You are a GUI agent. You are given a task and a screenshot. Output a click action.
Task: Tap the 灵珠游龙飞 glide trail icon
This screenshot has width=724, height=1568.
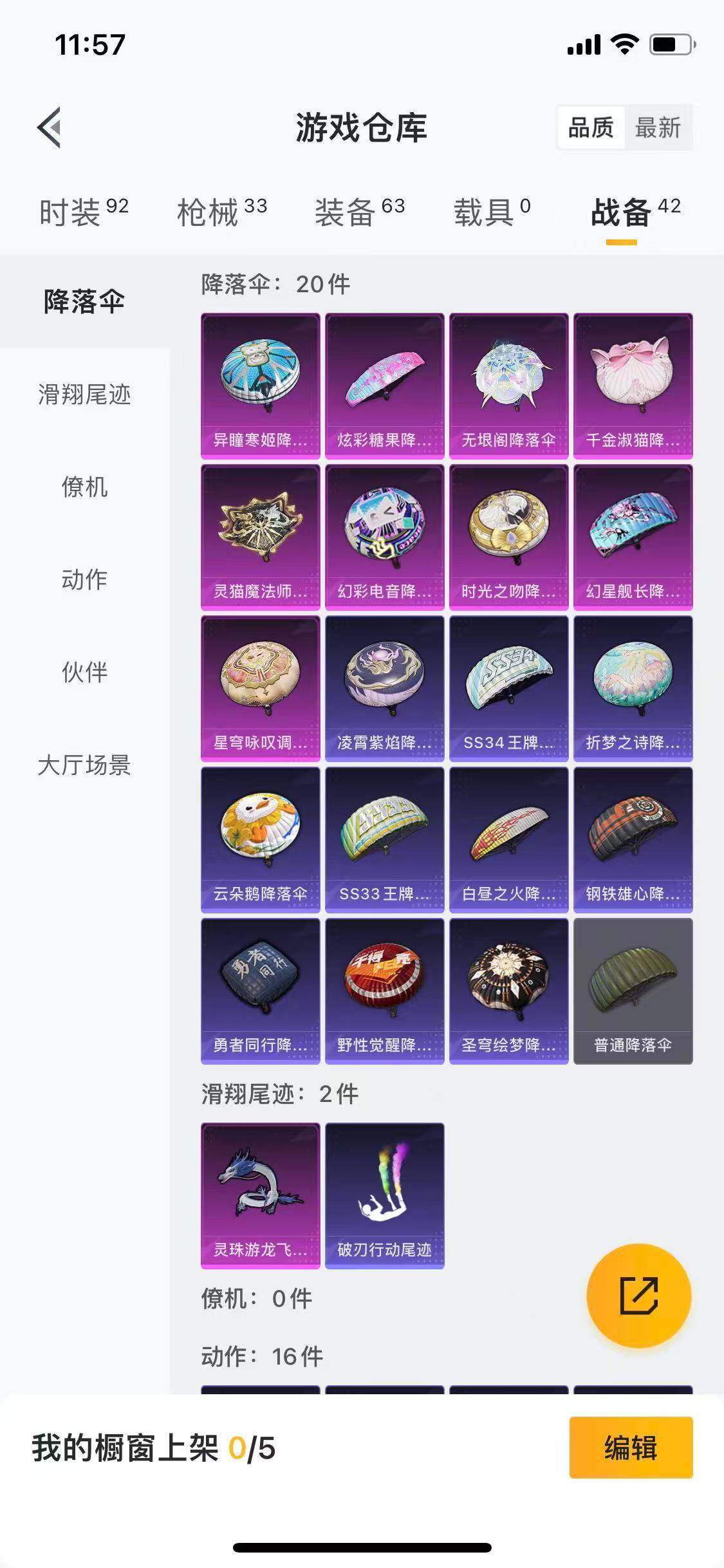tap(259, 1195)
